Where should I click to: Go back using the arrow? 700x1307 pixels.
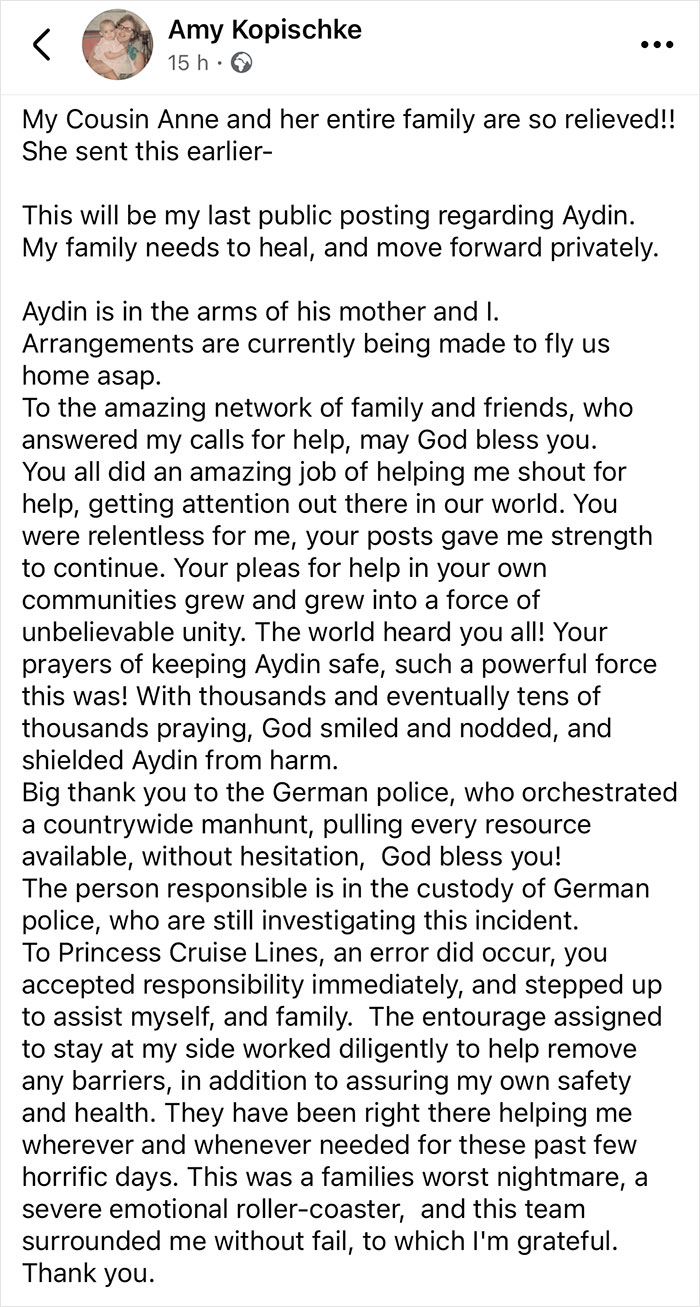[42, 45]
